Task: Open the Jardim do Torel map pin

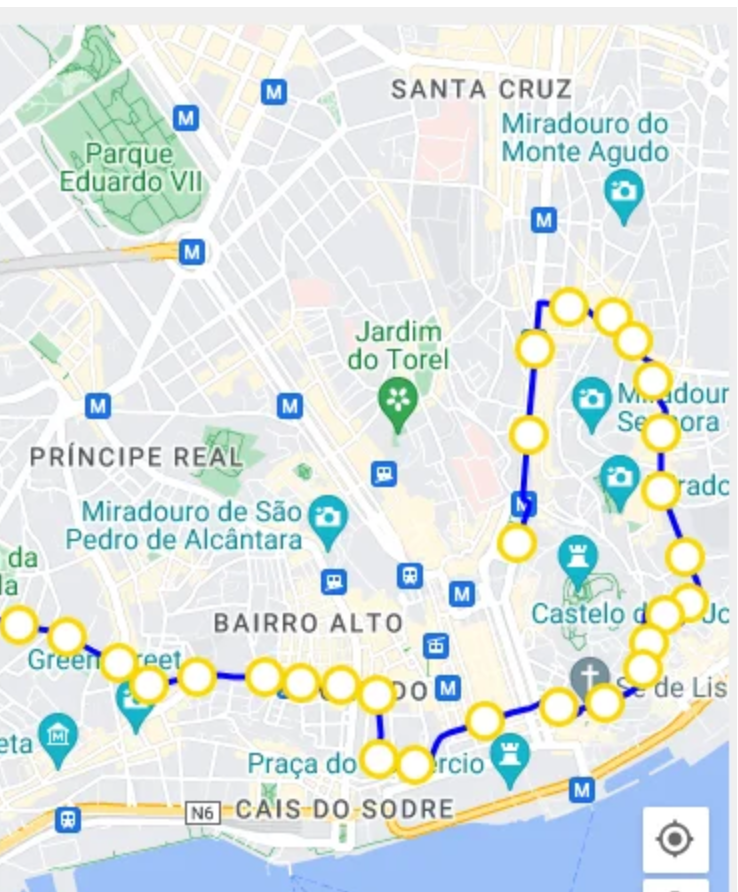Action: [398, 401]
